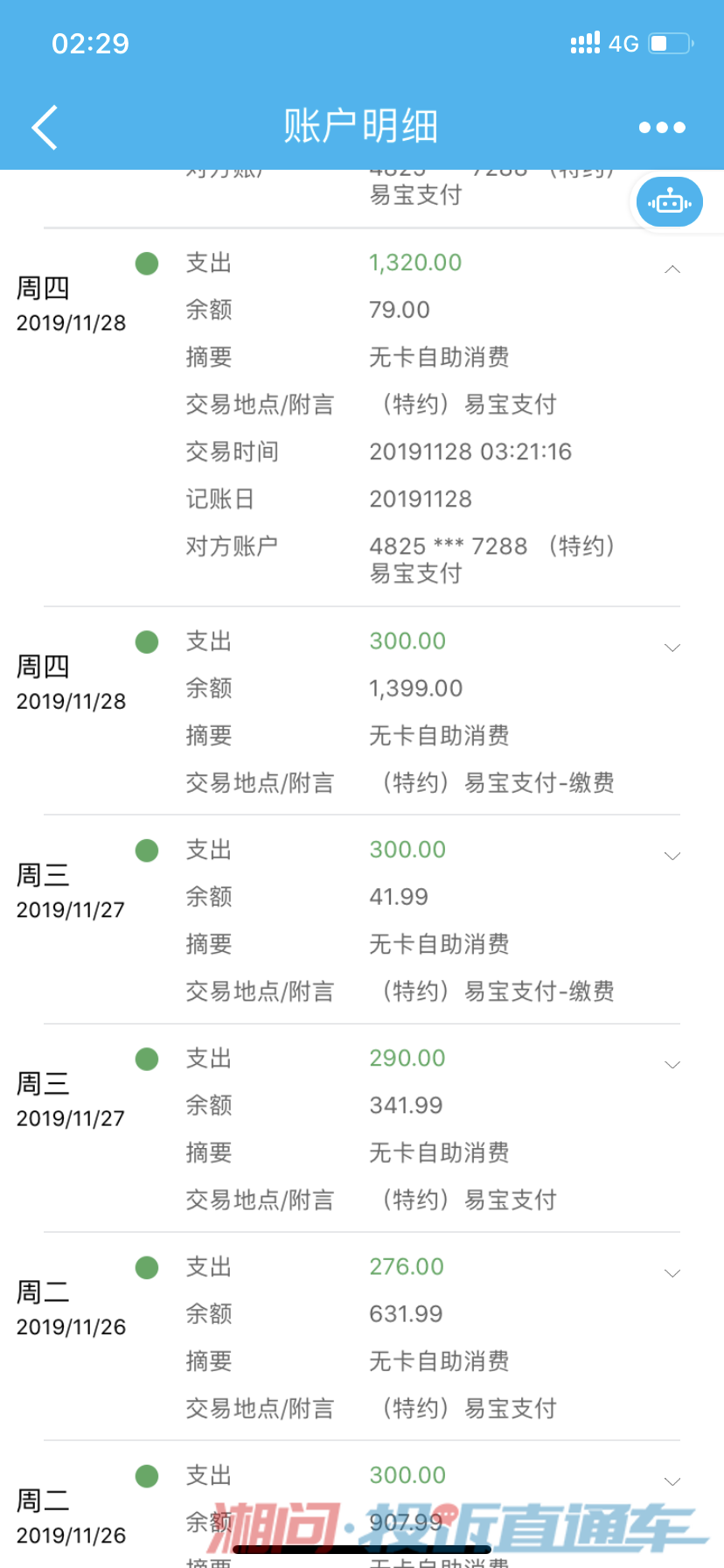Open the more options menu in top bar
The height and width of the screenshot is (1568, 724).
click(x=660, y=127)
